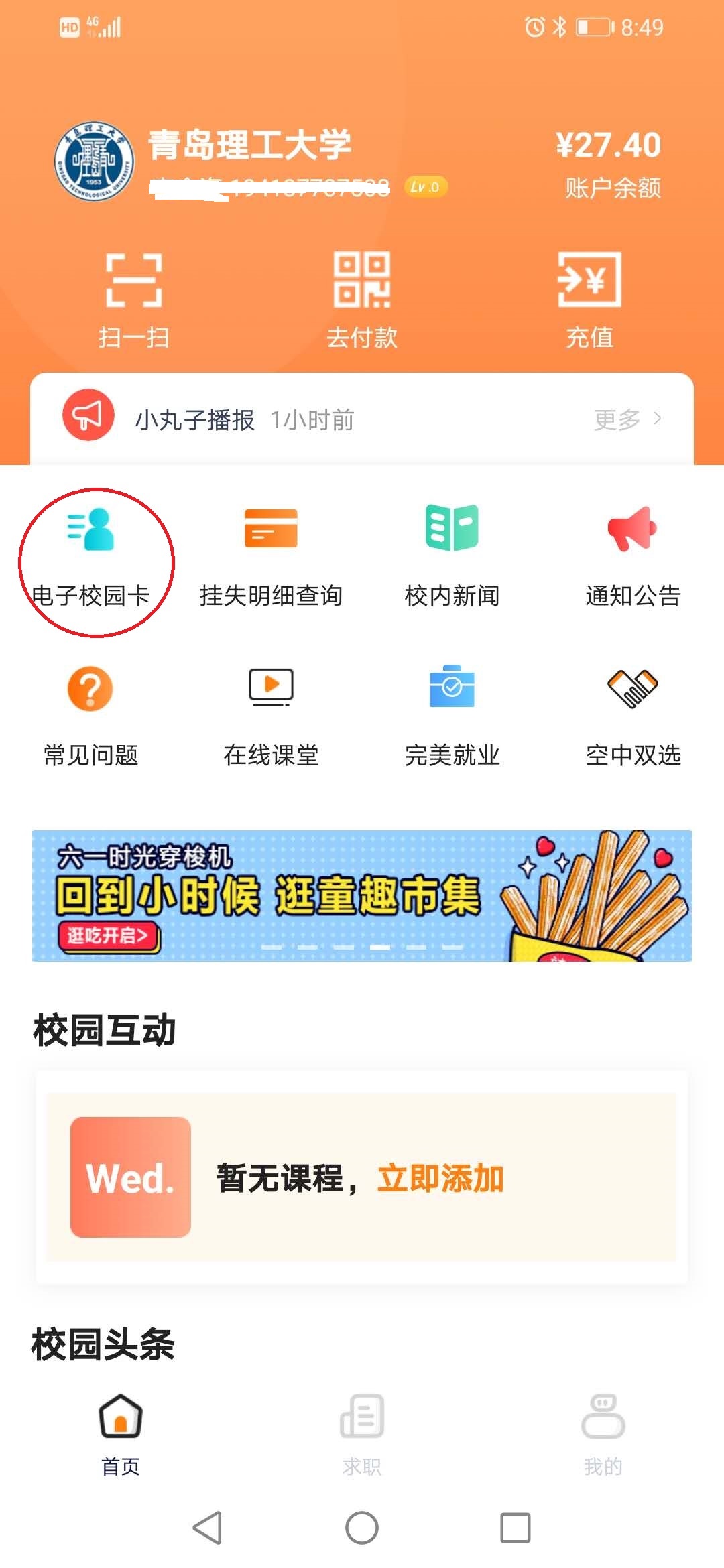
Task: Open 扫一扫 scanner
Action: (134, 300)
